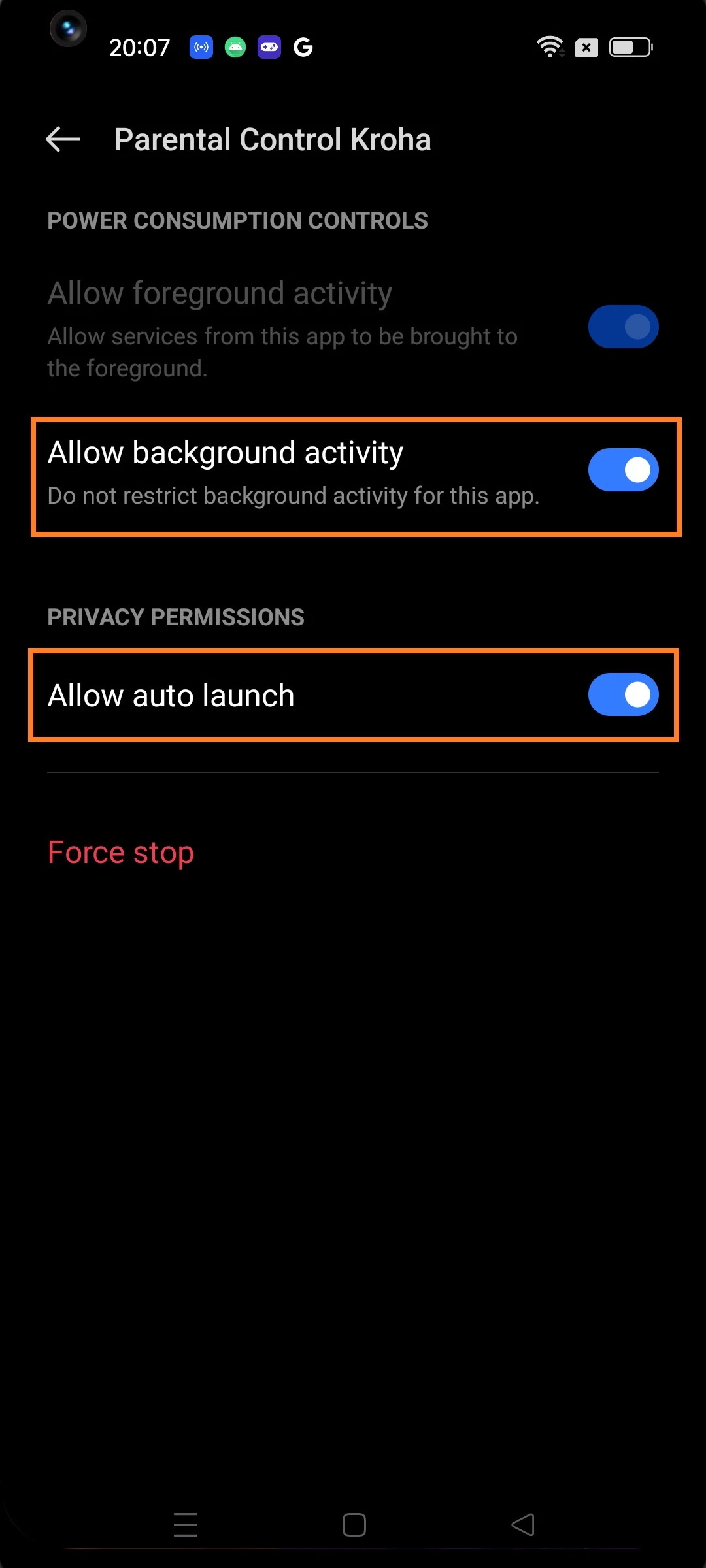Image resolution: width=706 pixels, height=1568 pixels.
Task: Go back from Parental Control Kroha settings
Action: coord(63,139)
